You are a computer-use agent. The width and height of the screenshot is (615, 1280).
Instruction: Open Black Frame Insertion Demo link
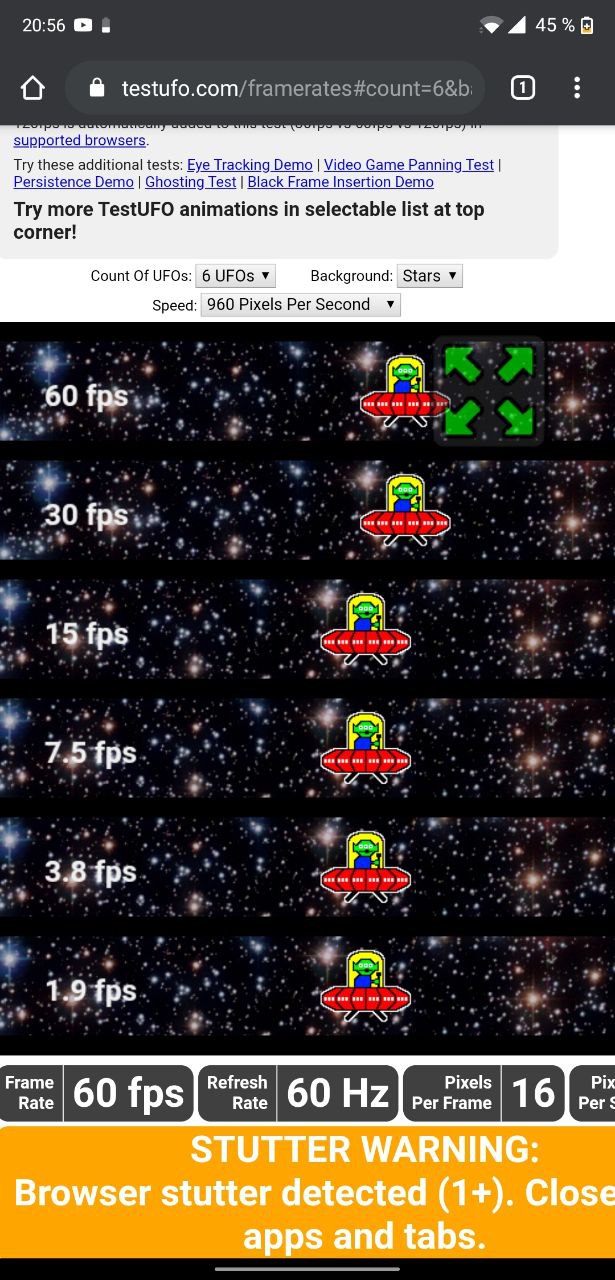tap(340, 182)
